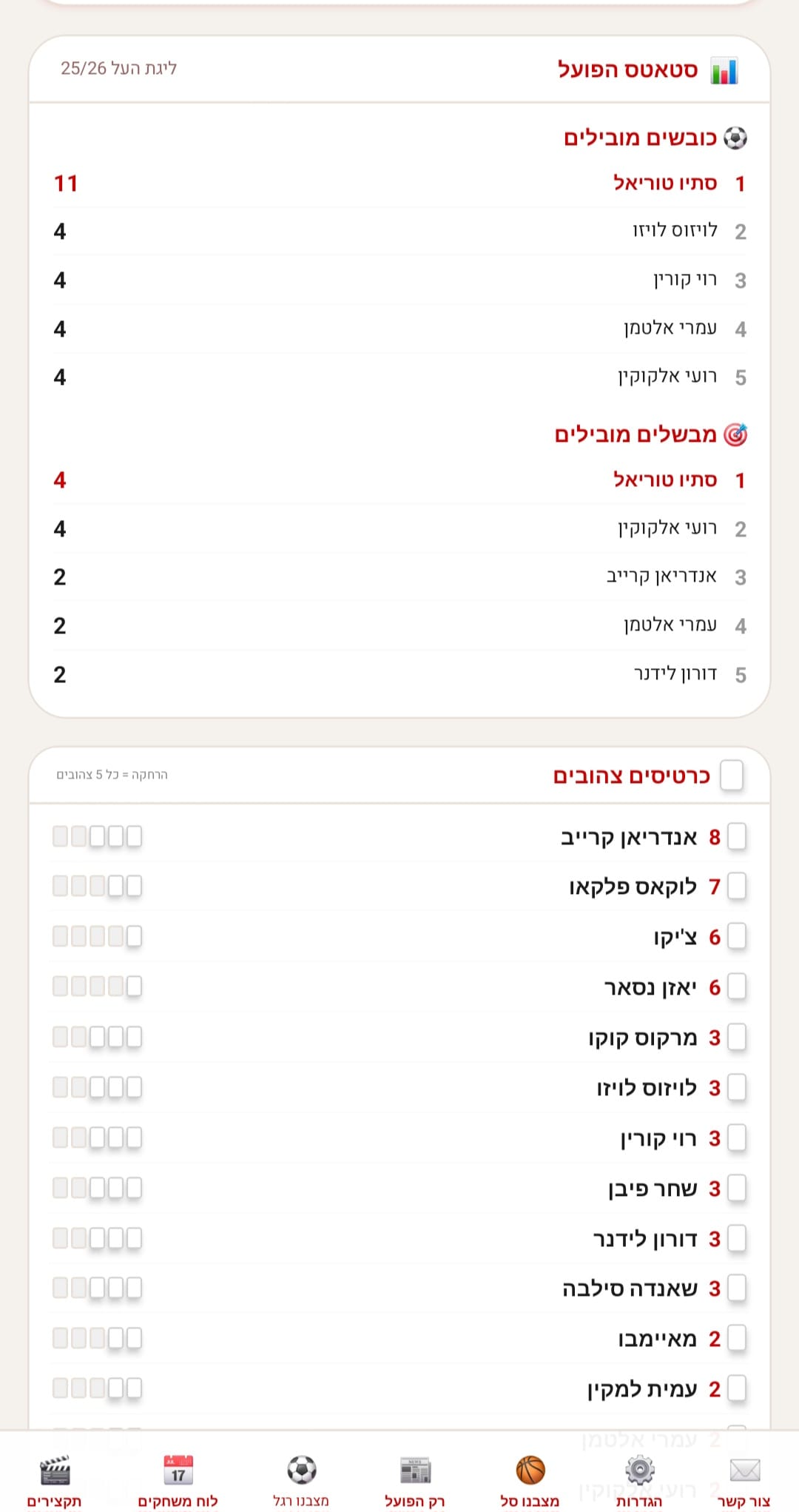Click the stats chart icon next to סטאטס הפועל
Image resolution: width=799 pixels, height=1512 pixels.
721,69
